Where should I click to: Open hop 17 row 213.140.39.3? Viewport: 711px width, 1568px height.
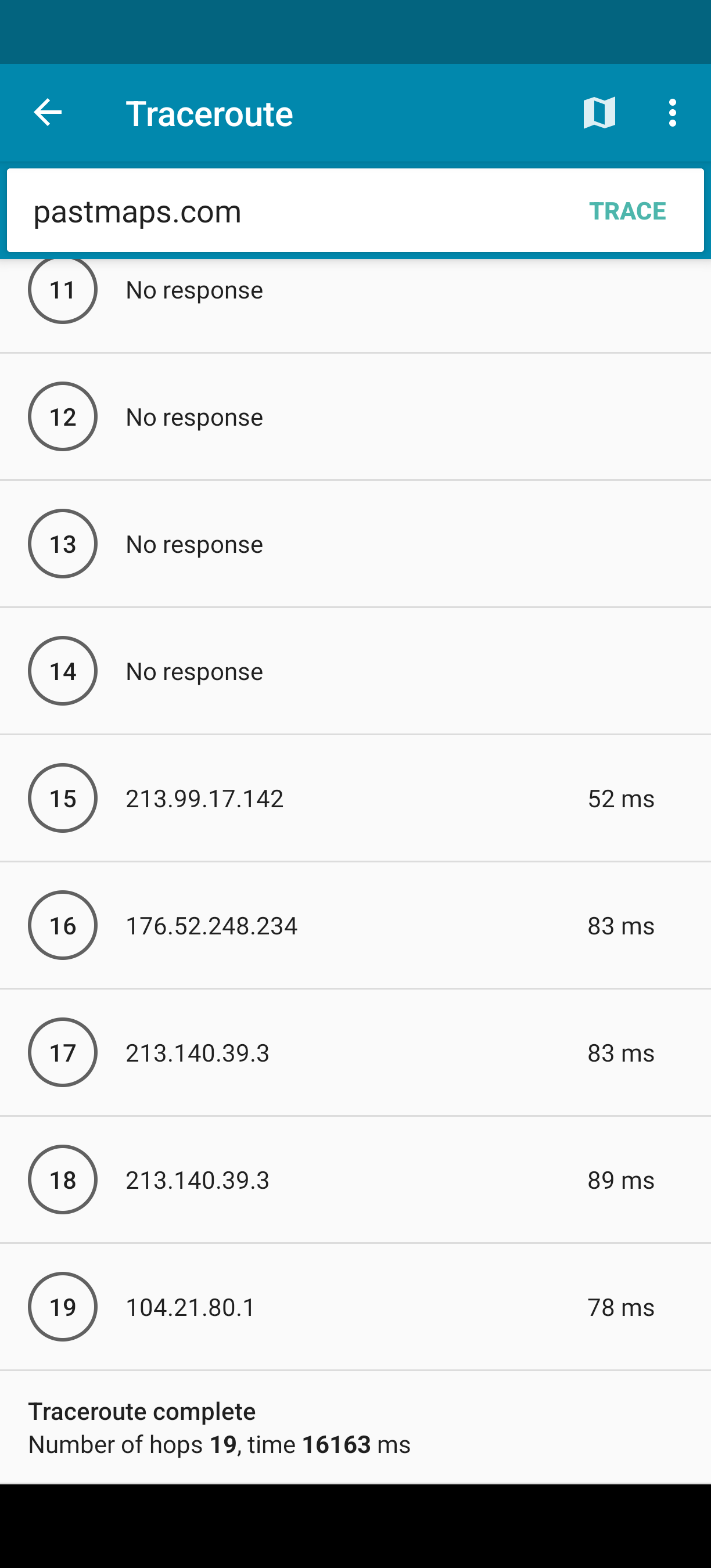pos(355,1052)
